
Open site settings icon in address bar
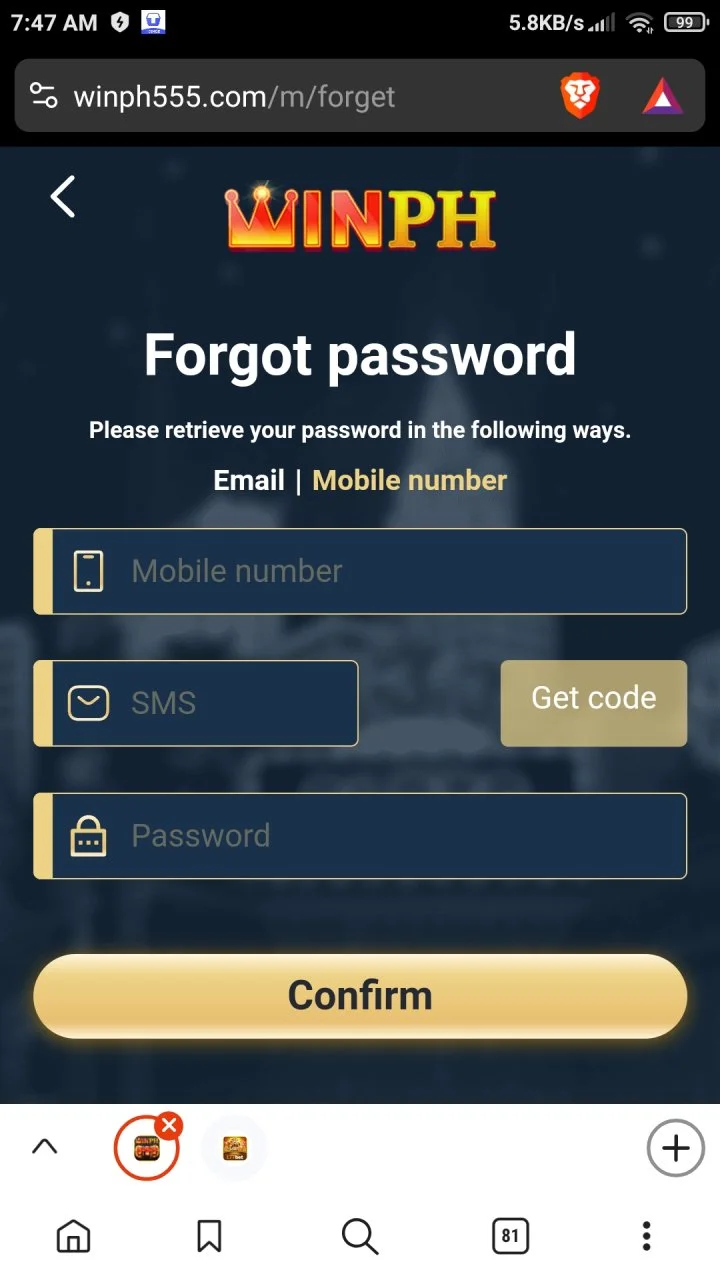[43, 96]
